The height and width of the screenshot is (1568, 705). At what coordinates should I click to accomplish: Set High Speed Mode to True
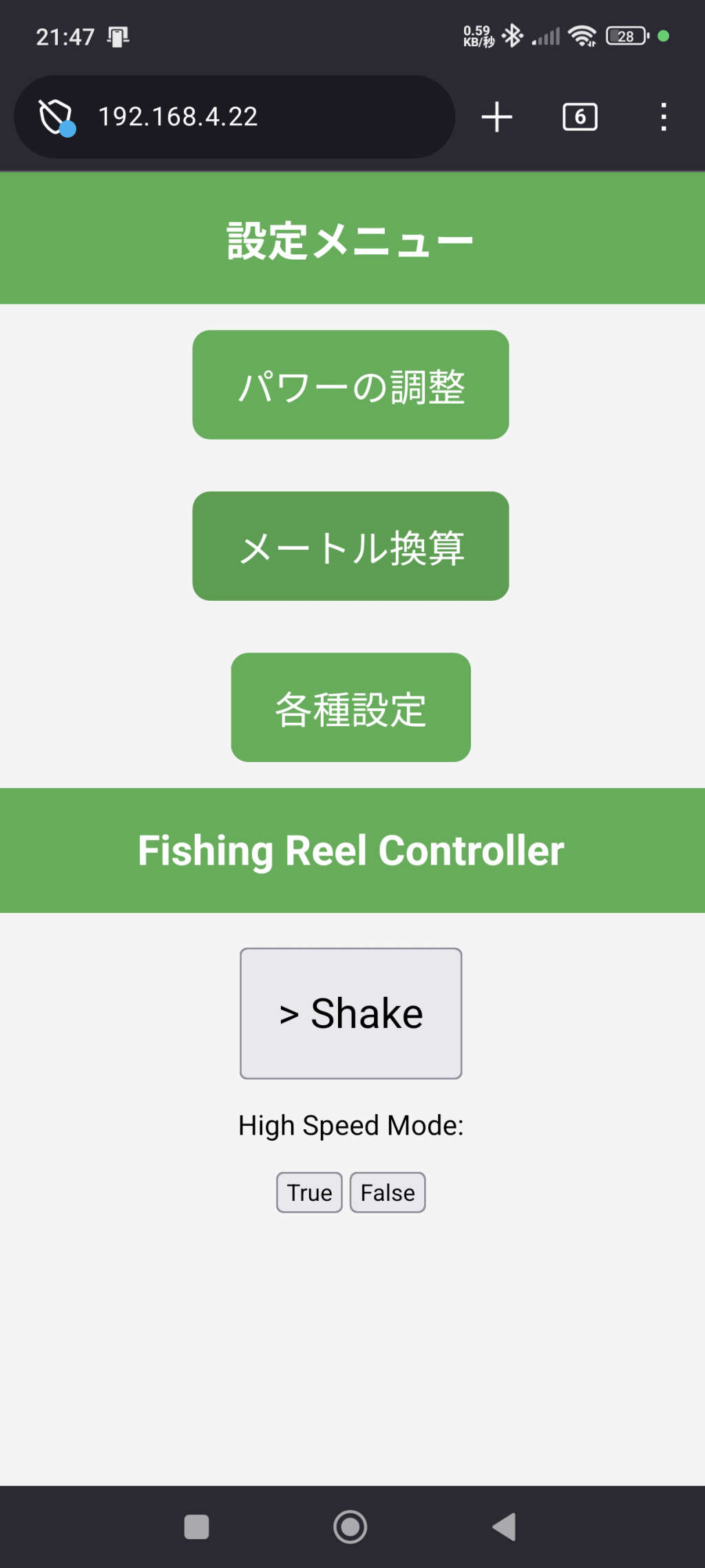[x=309, y=1192]
